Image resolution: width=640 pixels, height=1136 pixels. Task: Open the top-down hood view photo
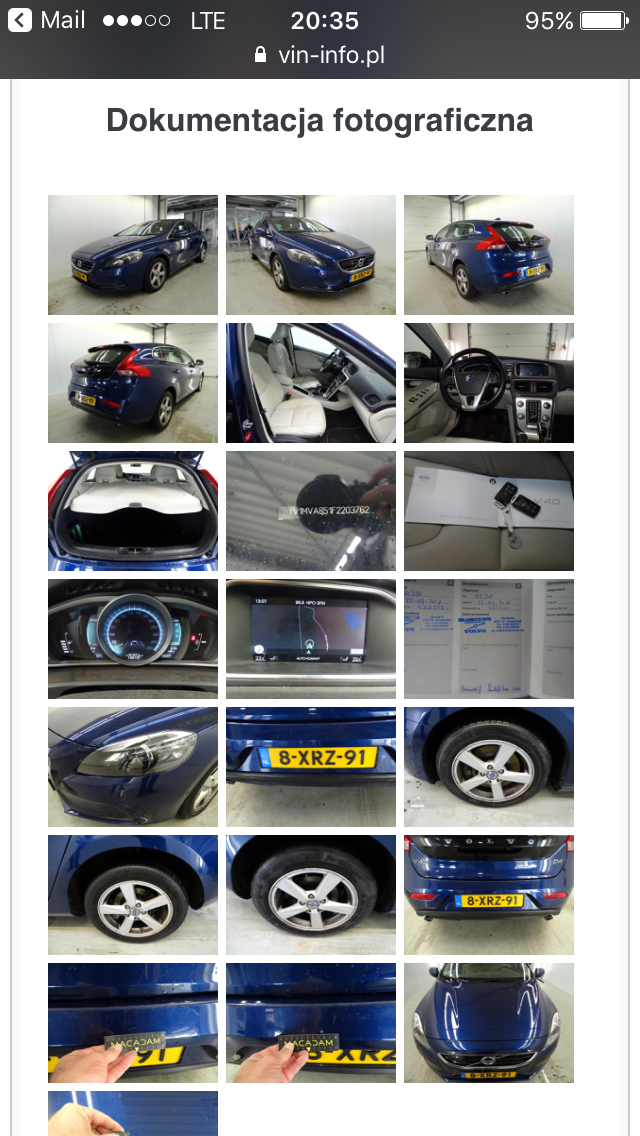pyautogui.click(x=489, y=1023)
